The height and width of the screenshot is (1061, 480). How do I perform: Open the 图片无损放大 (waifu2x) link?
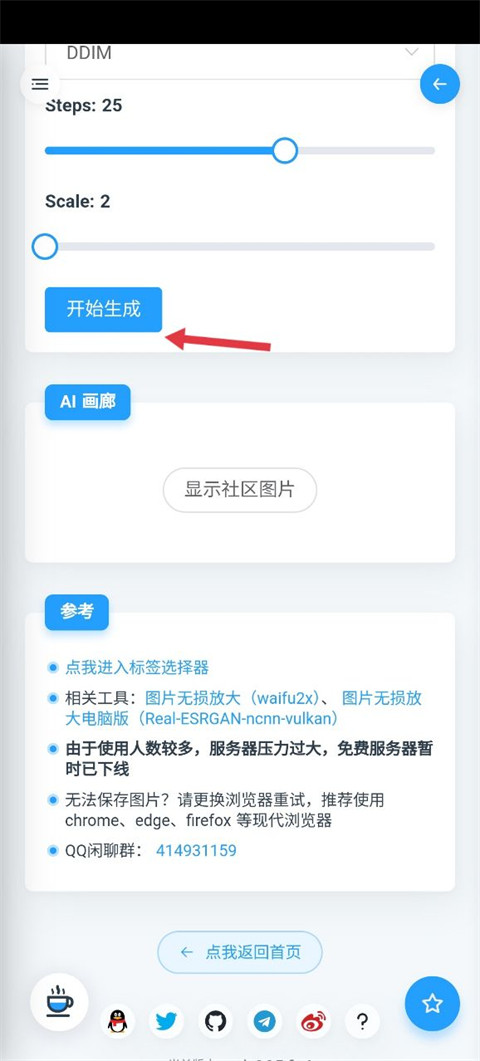[232, 698]
